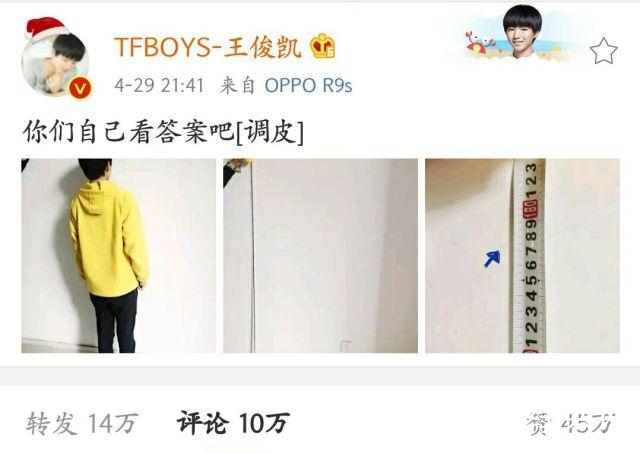Favorite this post with the star icon
Image resolution: width=640 pixels, height=453 pixels.
pos(603,51)
